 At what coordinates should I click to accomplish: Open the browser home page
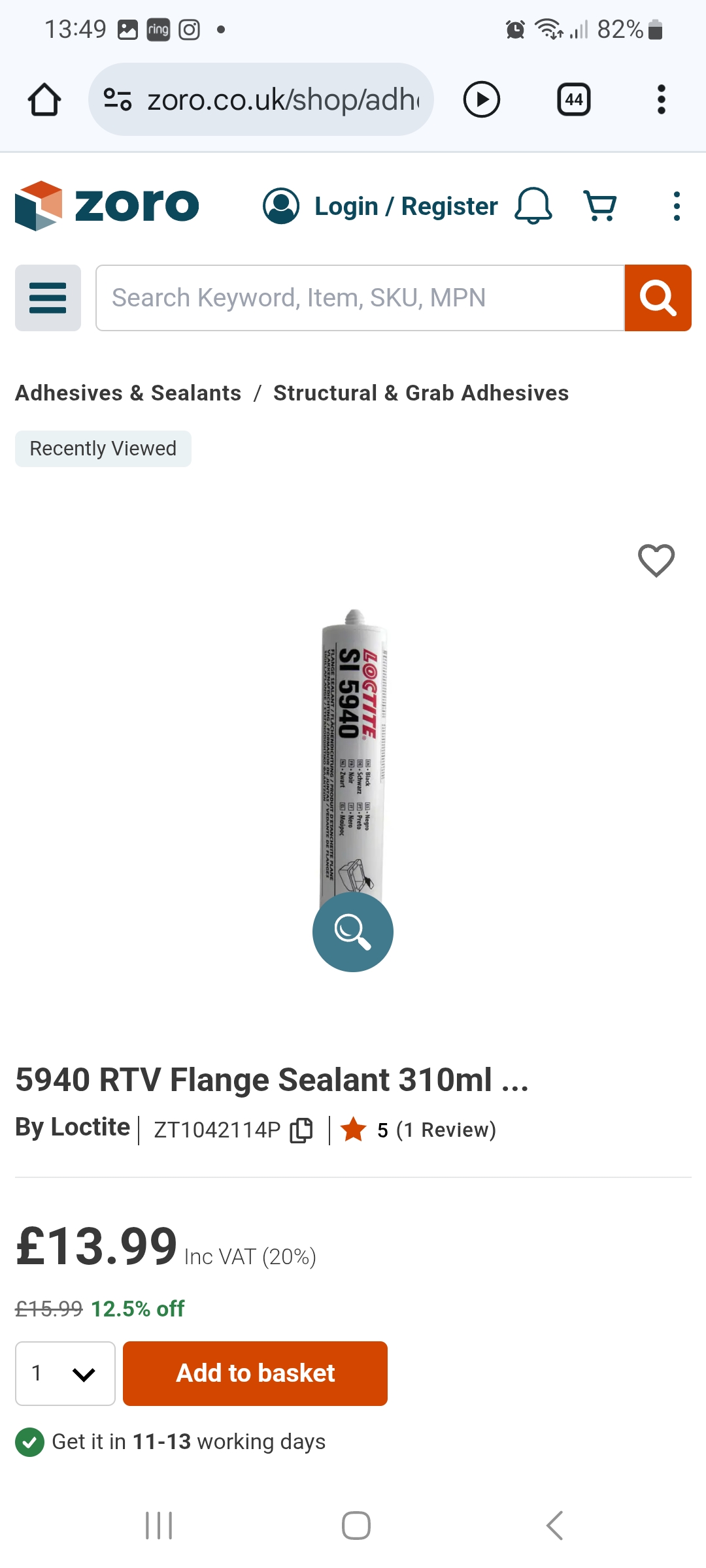click(44, 100)
